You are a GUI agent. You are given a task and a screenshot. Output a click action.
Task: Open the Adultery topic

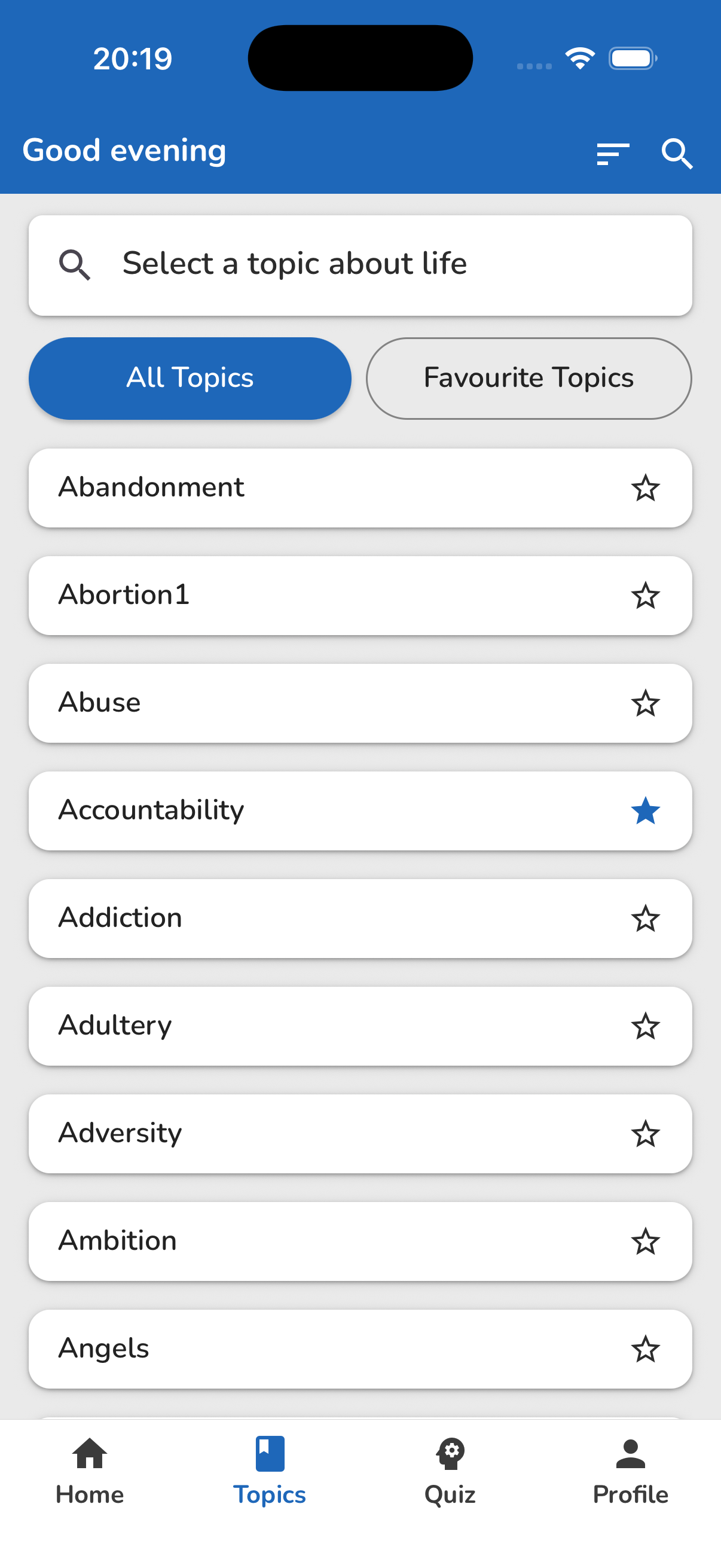click(304, 1026)
